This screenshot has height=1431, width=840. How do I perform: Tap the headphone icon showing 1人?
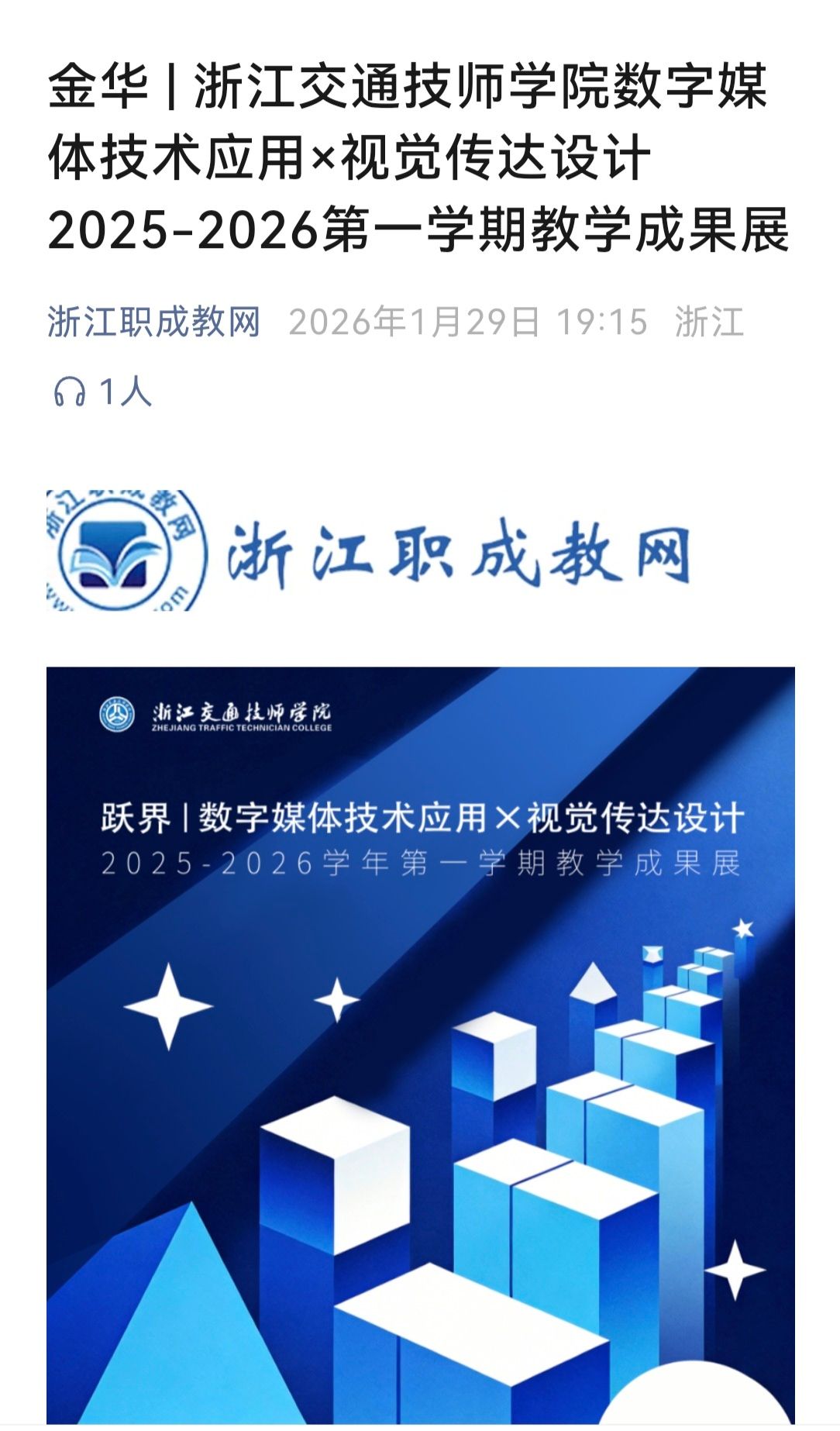click(x=70, y=391)
